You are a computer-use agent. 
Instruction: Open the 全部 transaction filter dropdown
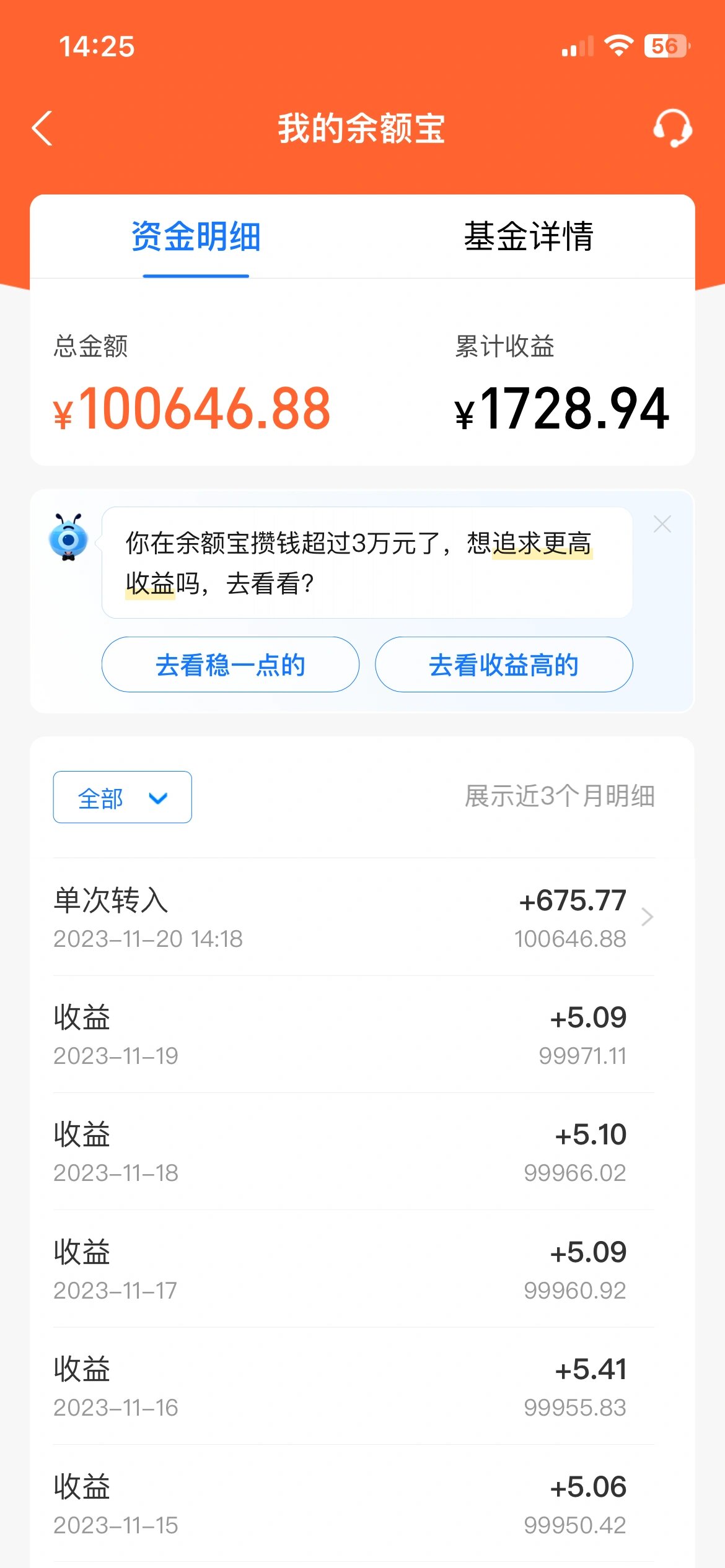point(121,798)
